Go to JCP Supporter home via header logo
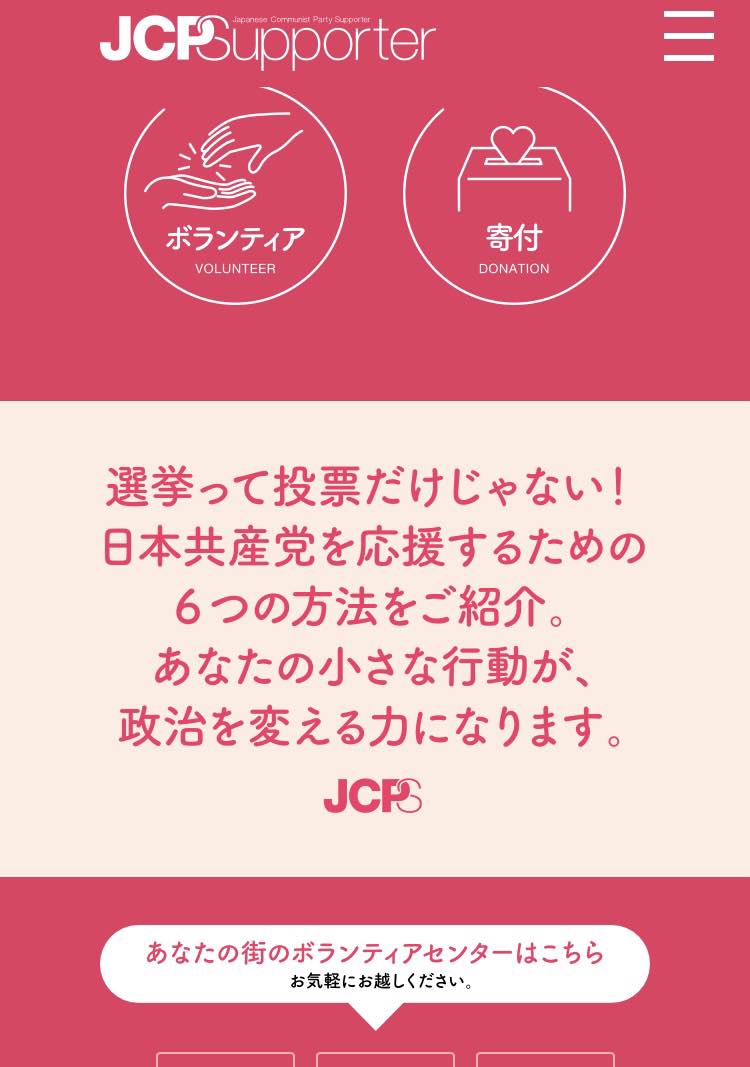This screenshot has height=1067, width=750. pos(267,40)
